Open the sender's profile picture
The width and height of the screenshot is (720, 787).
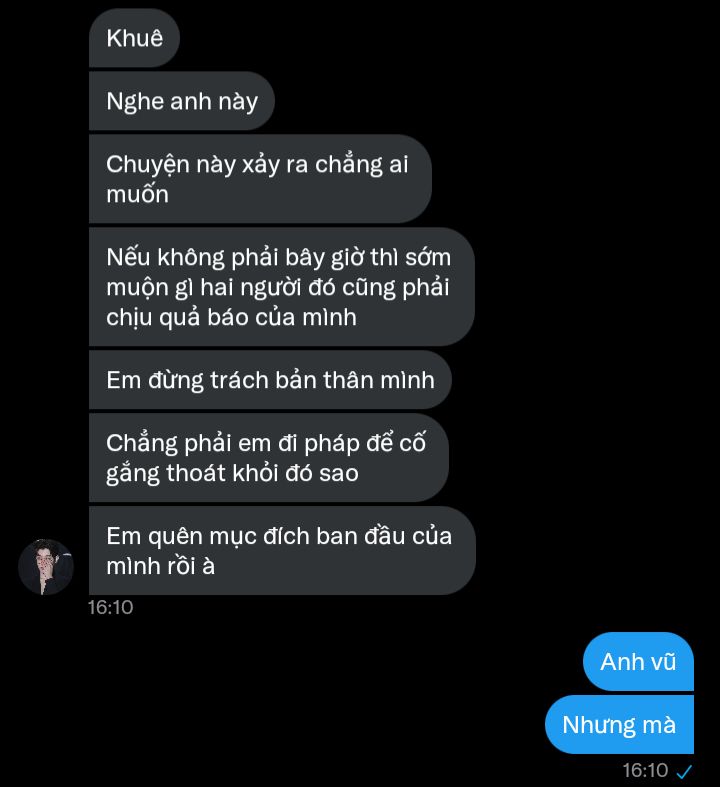tap(46, 567)
